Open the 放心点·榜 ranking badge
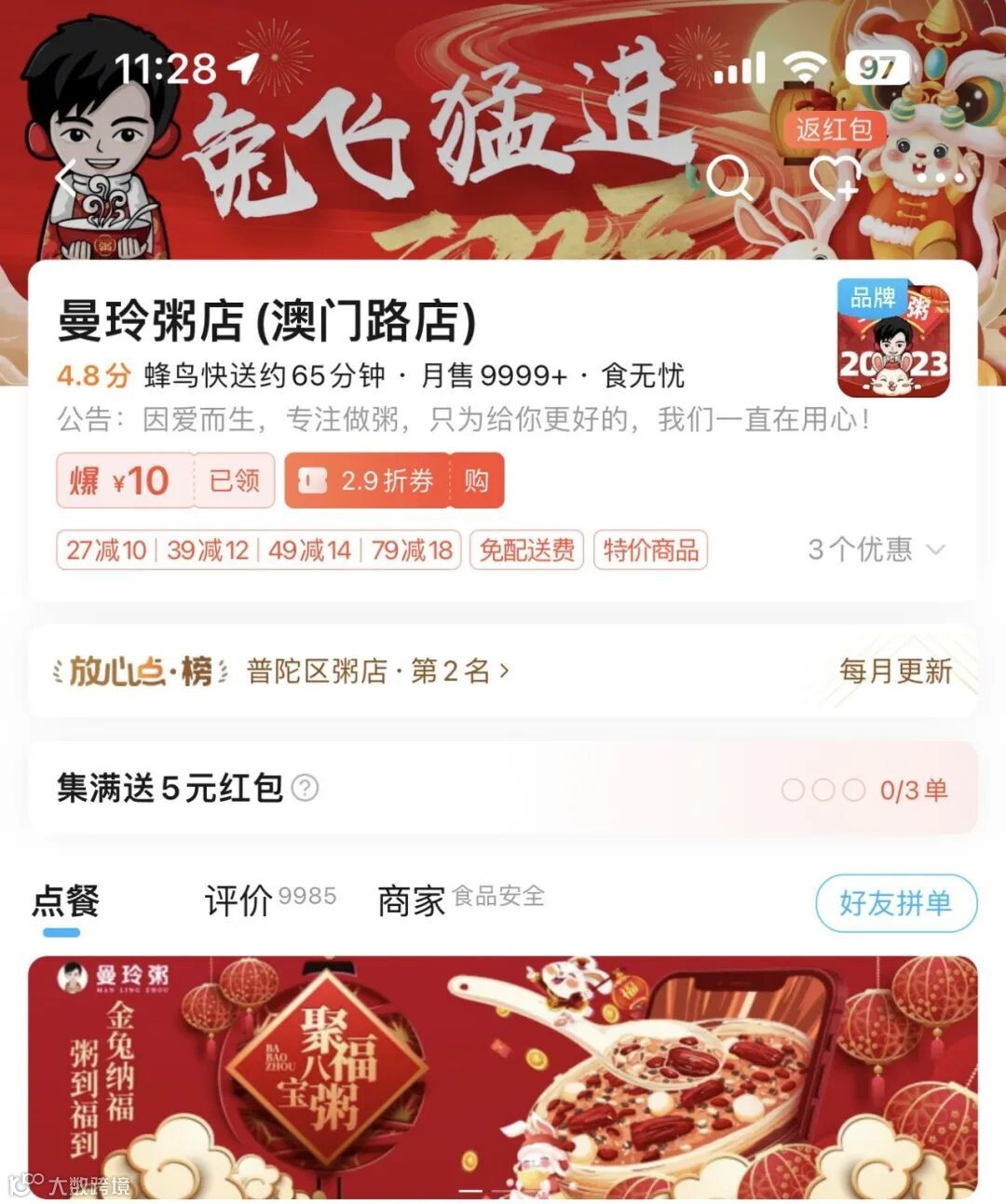Screen dimensions: 1006x1204 140,670
